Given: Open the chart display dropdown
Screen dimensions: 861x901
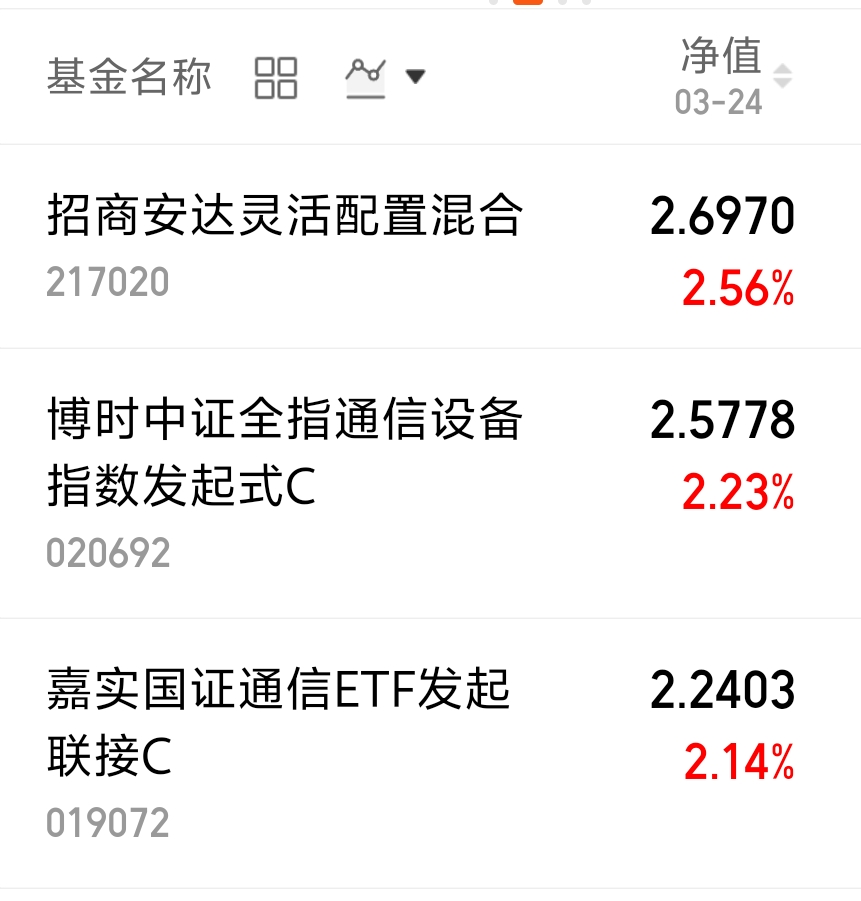Looking at the screenshot, I should tap(385, 78).
